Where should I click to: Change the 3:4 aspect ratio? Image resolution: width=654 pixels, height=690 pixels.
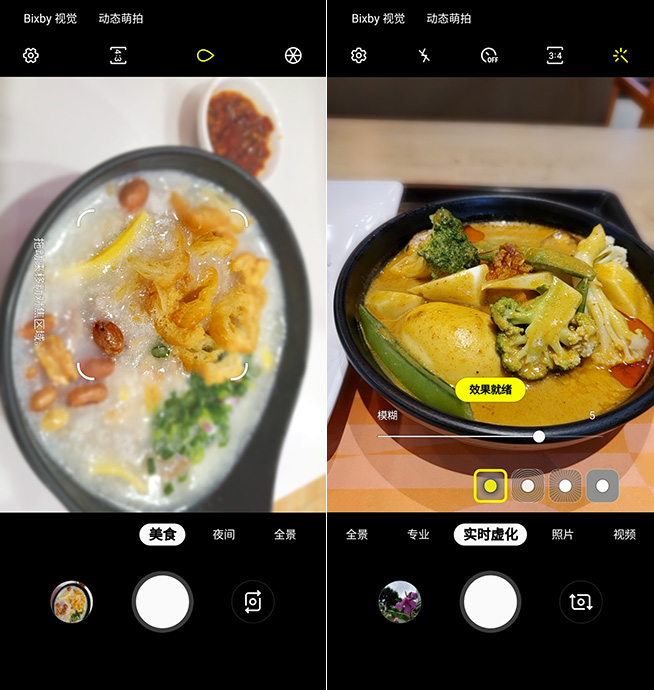coord(555,56)
